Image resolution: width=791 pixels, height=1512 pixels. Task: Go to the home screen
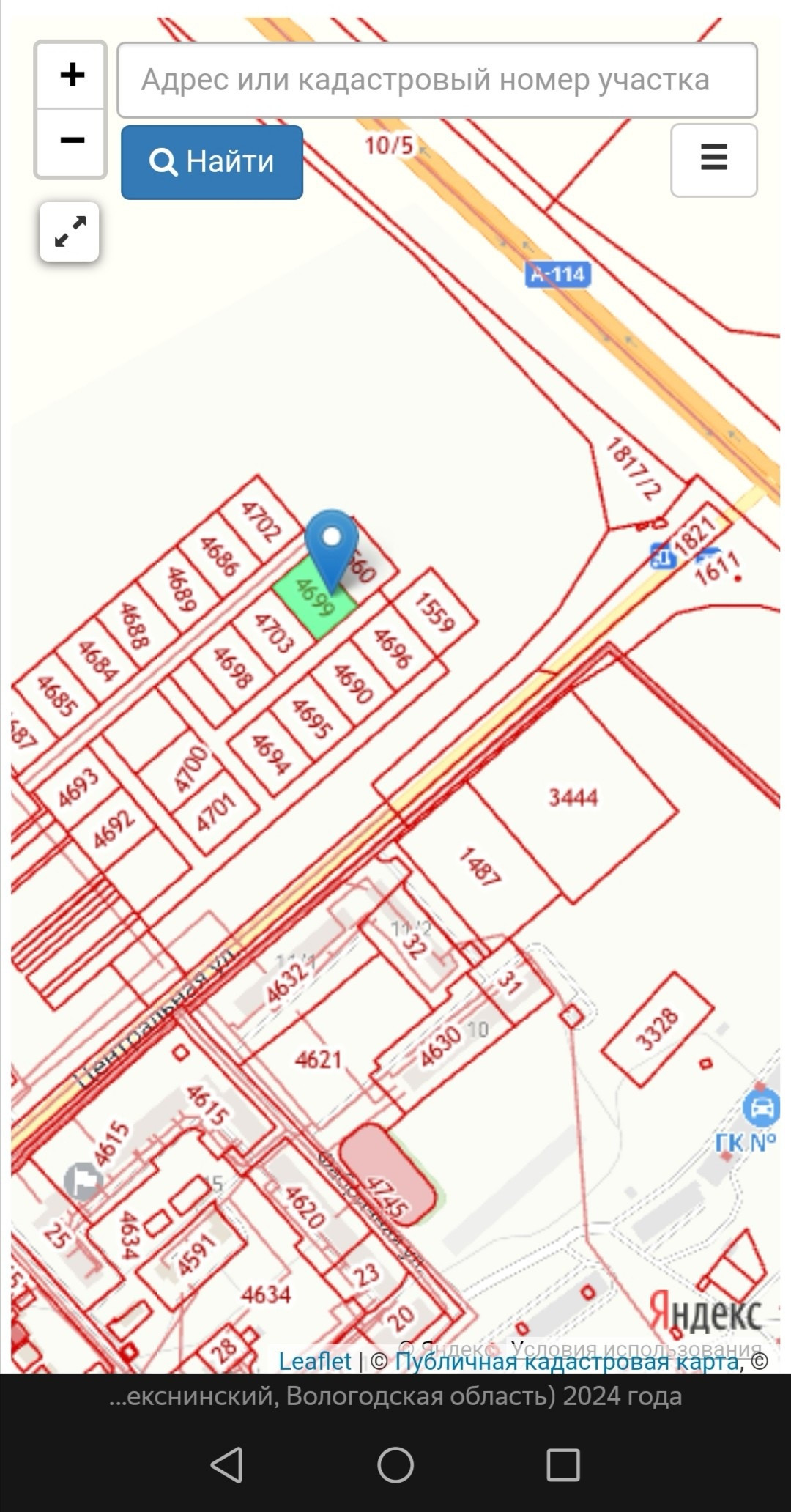[395, 1465]
